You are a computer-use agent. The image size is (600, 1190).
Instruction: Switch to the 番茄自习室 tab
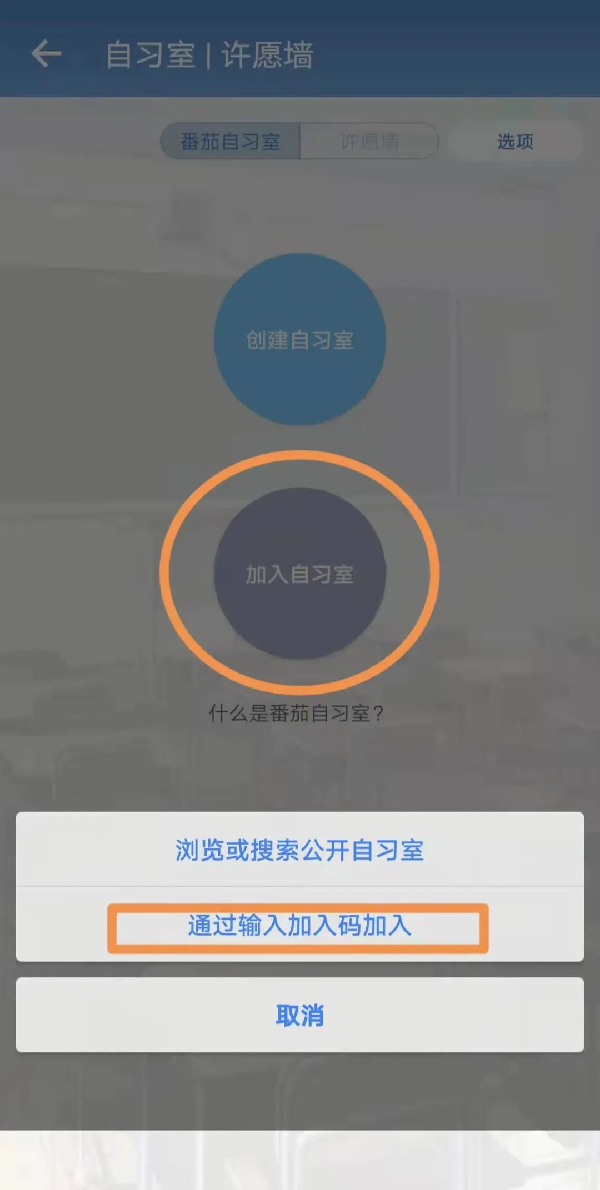coord(231,141)
